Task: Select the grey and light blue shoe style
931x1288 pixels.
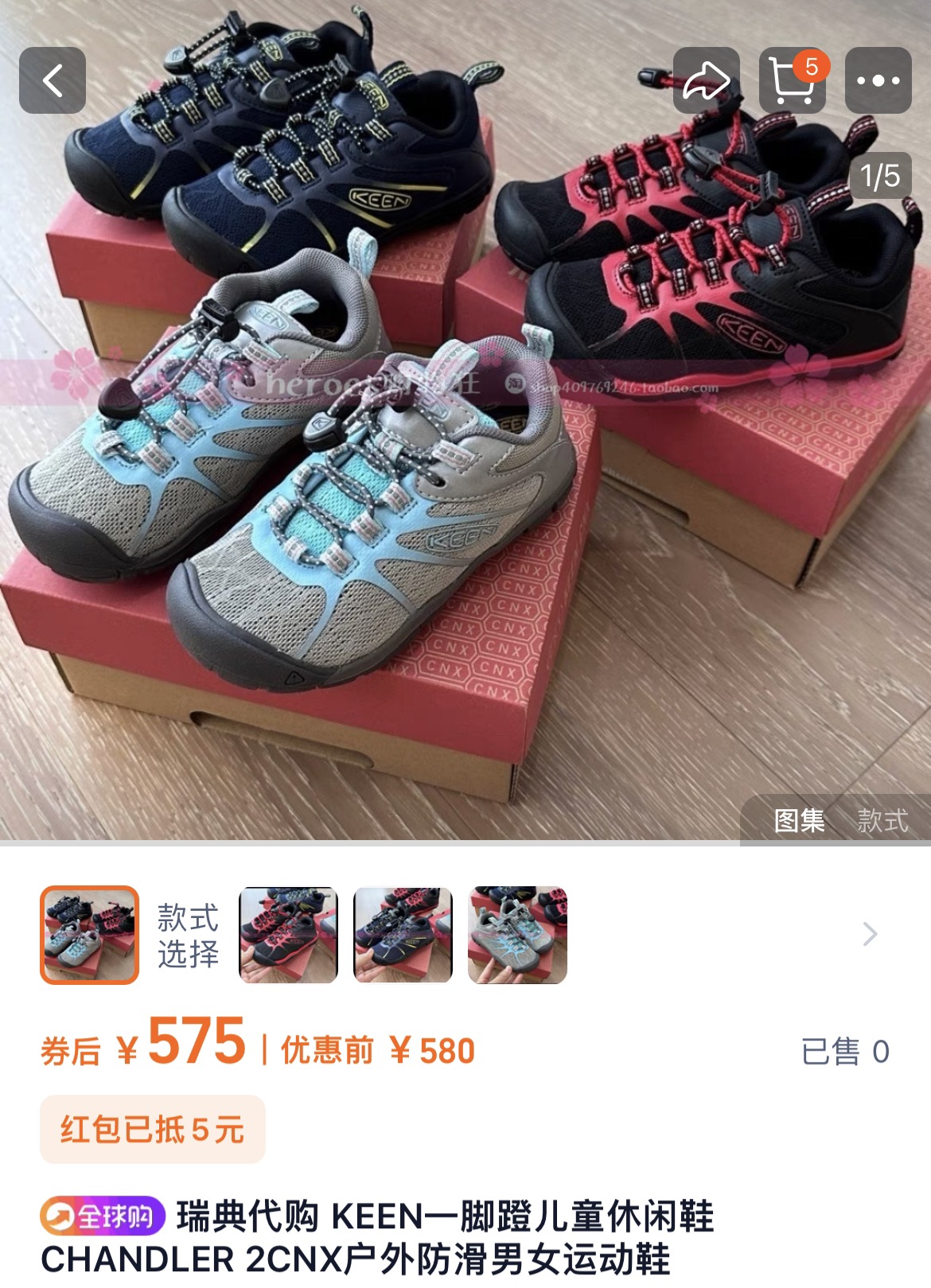Action: tap(517, 935)
